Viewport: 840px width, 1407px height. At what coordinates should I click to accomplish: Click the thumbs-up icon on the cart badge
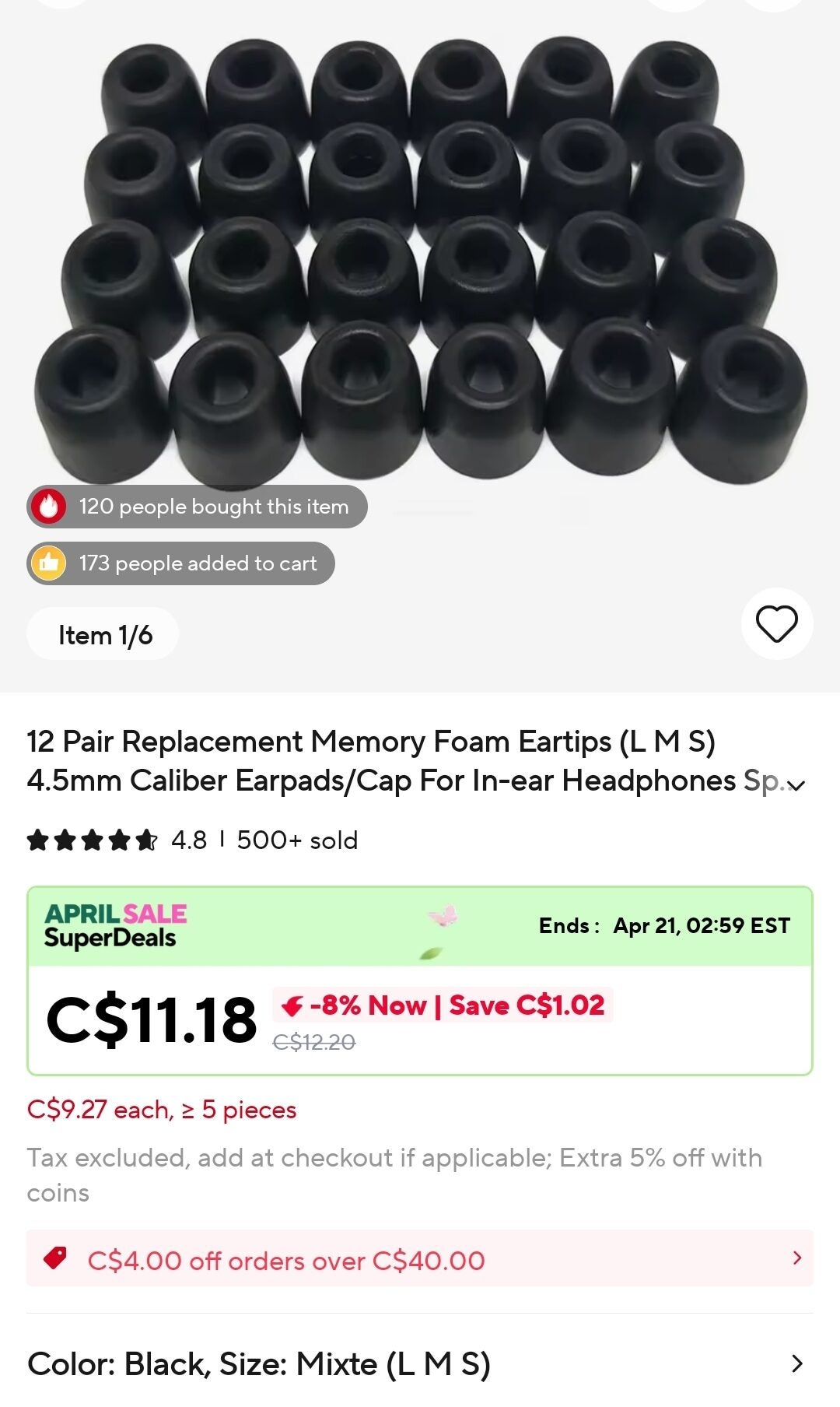[48, 563]
